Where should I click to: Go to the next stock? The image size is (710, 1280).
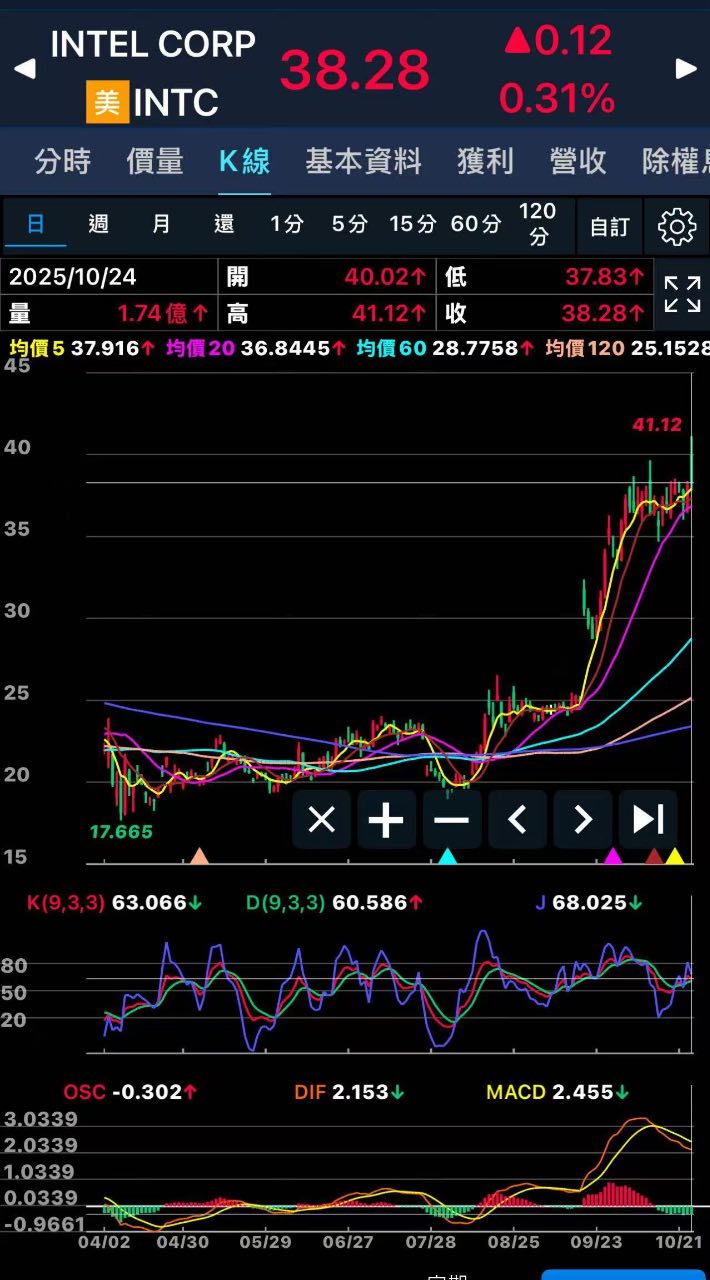click(x=686, y=69)
